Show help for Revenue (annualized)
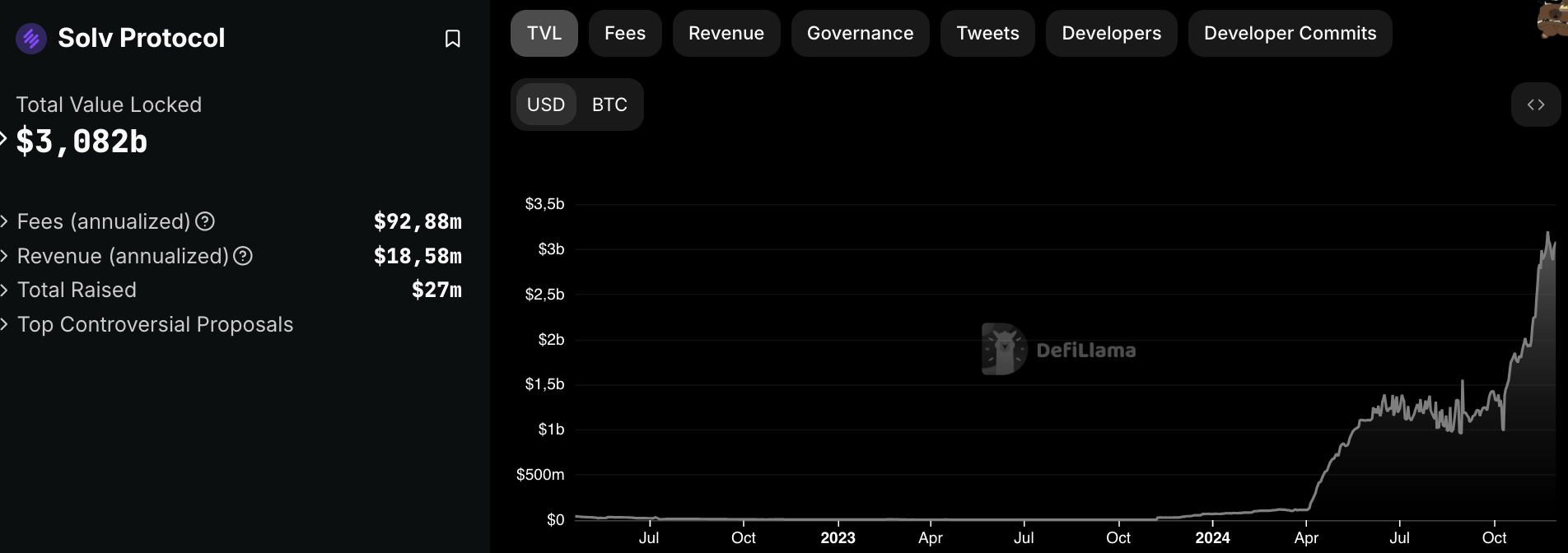 coord(243,256)
